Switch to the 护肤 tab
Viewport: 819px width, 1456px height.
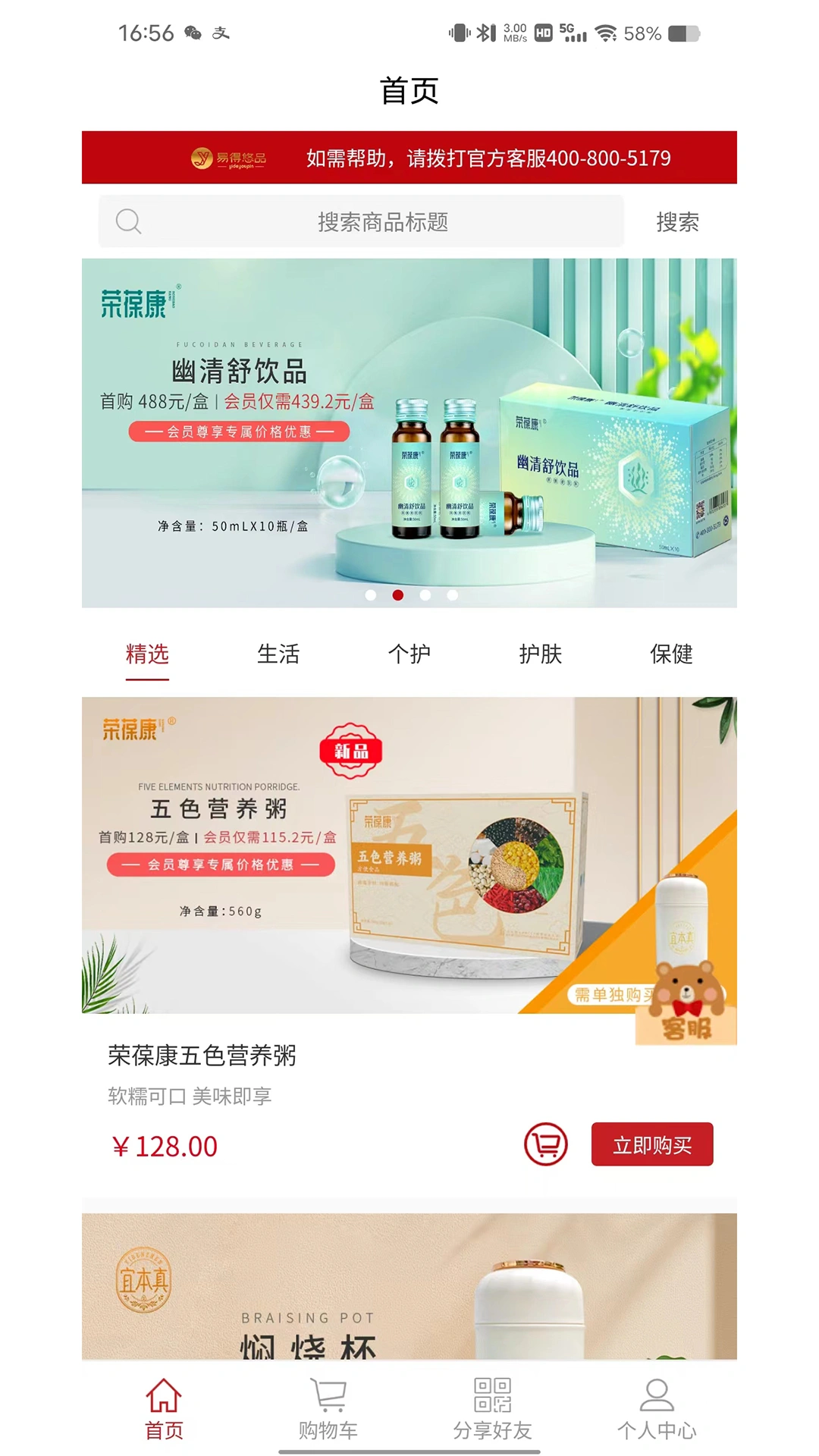tap(540, 654)
